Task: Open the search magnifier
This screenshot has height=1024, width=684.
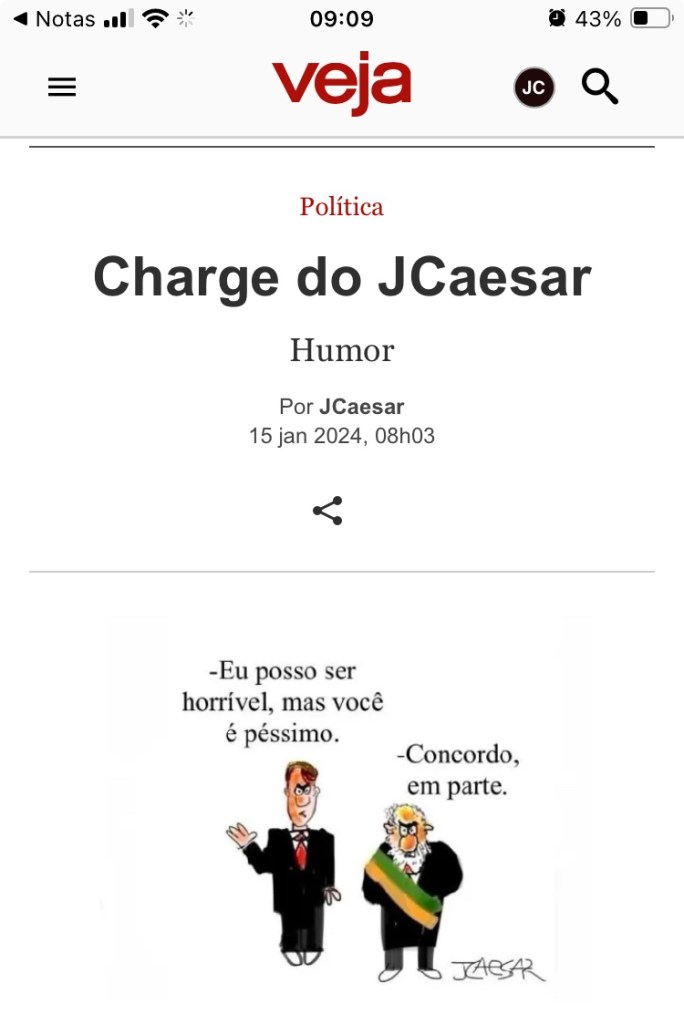Action: point(600,88)
